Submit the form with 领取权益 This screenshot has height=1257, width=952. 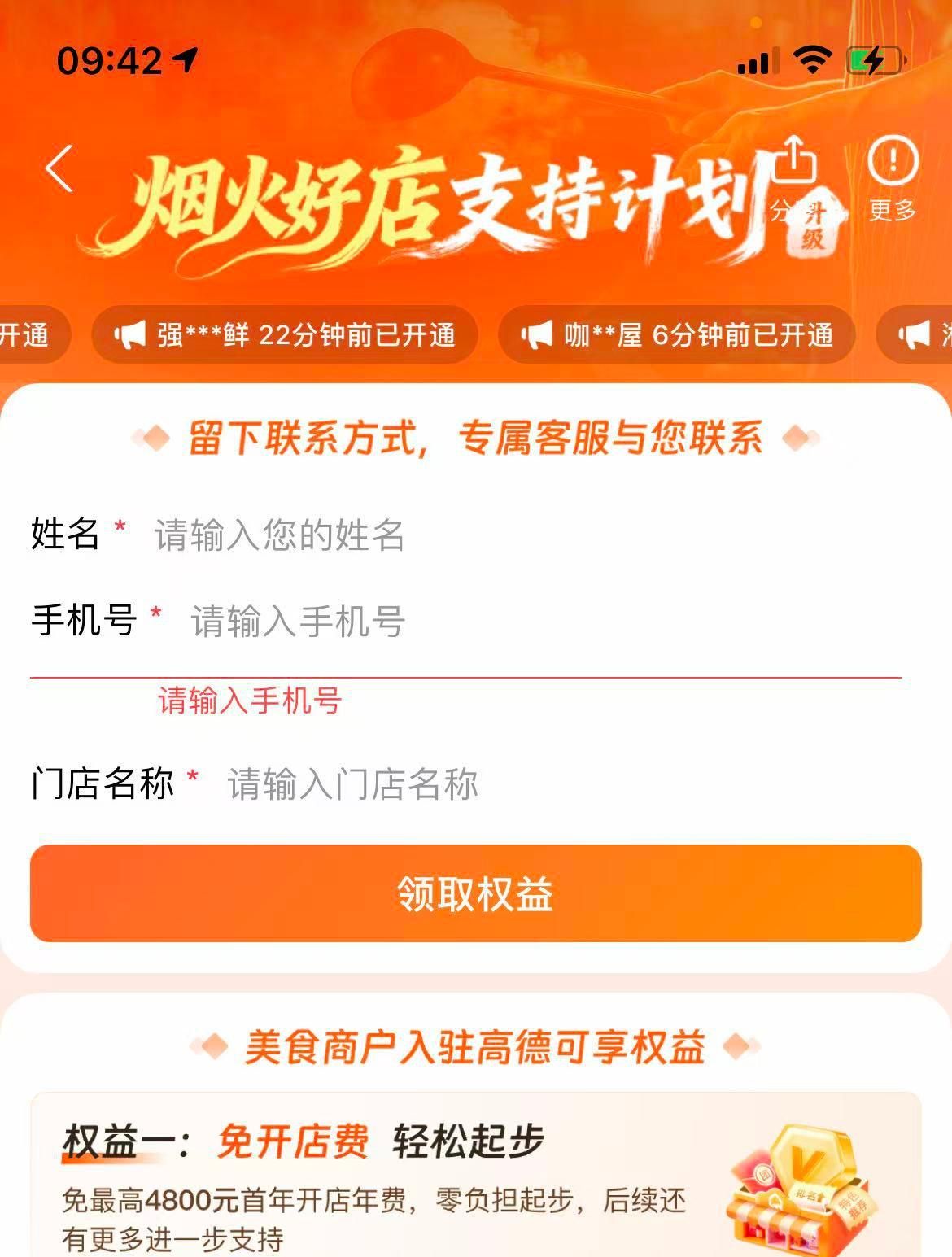(x=475, y=893)
